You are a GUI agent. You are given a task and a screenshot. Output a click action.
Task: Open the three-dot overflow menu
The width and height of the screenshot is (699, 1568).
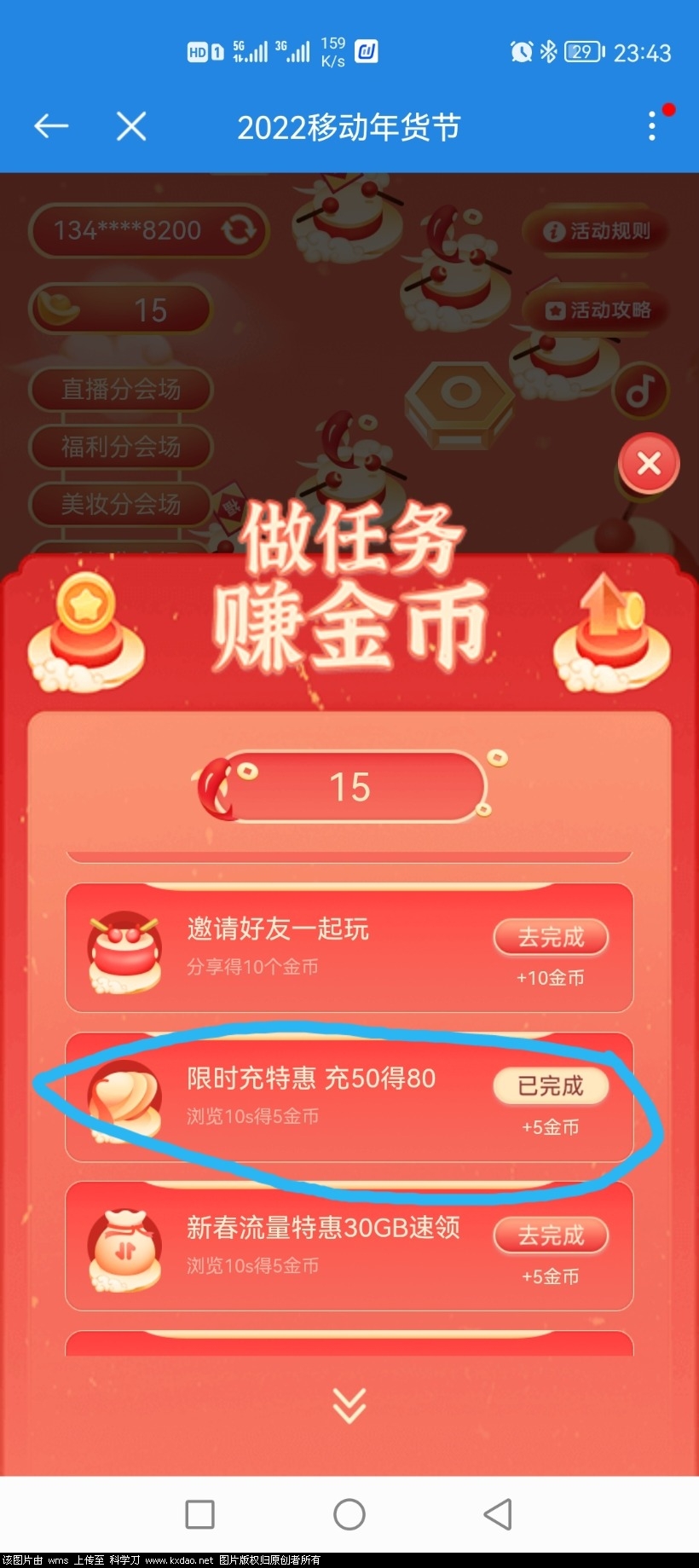[652, 126]
